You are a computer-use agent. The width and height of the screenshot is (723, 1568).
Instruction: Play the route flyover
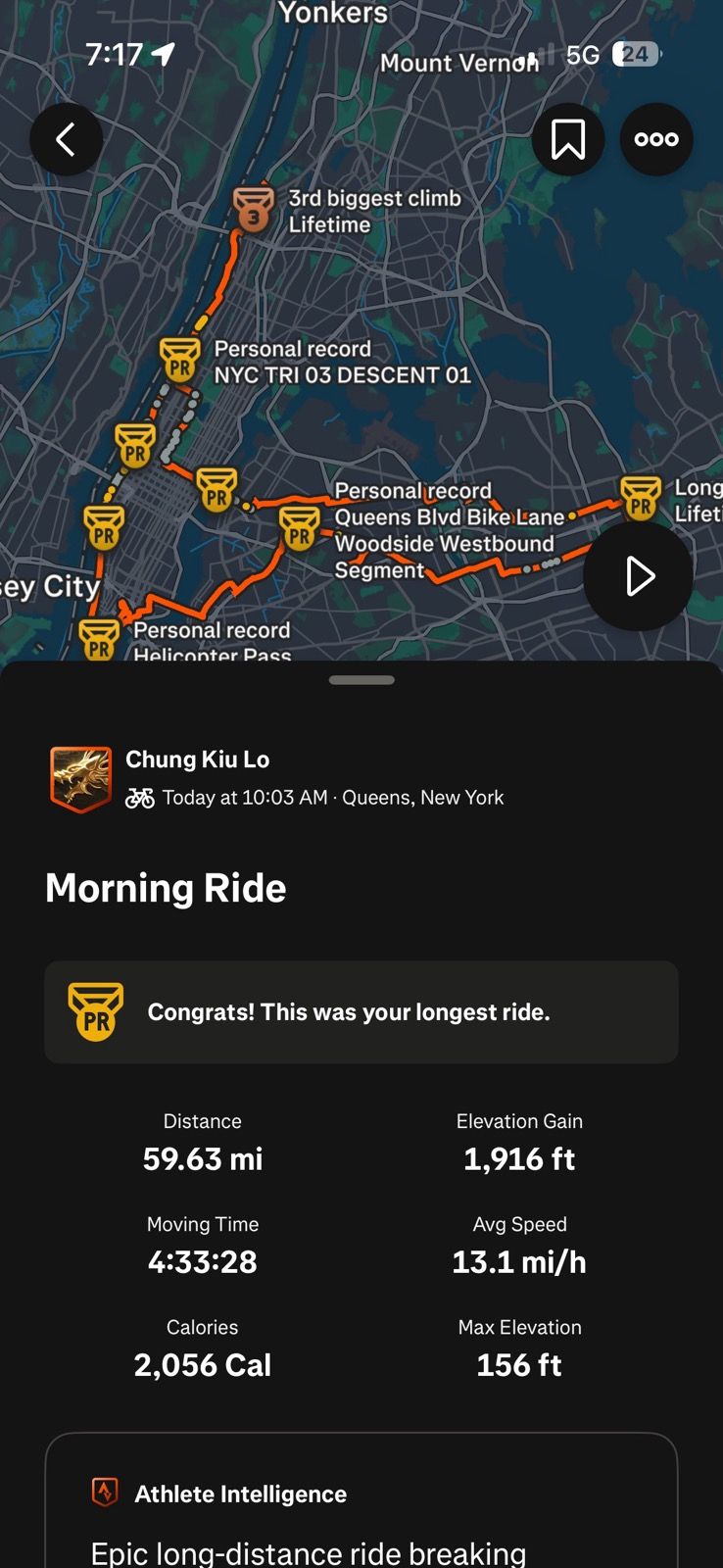point(639,576)
